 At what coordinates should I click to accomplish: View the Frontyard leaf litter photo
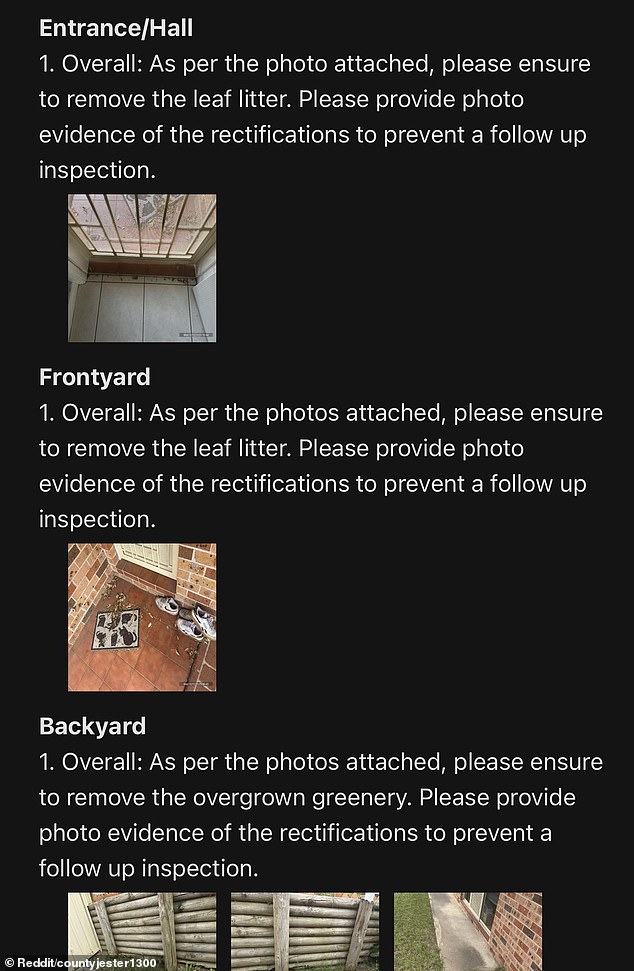pos(142,617)
